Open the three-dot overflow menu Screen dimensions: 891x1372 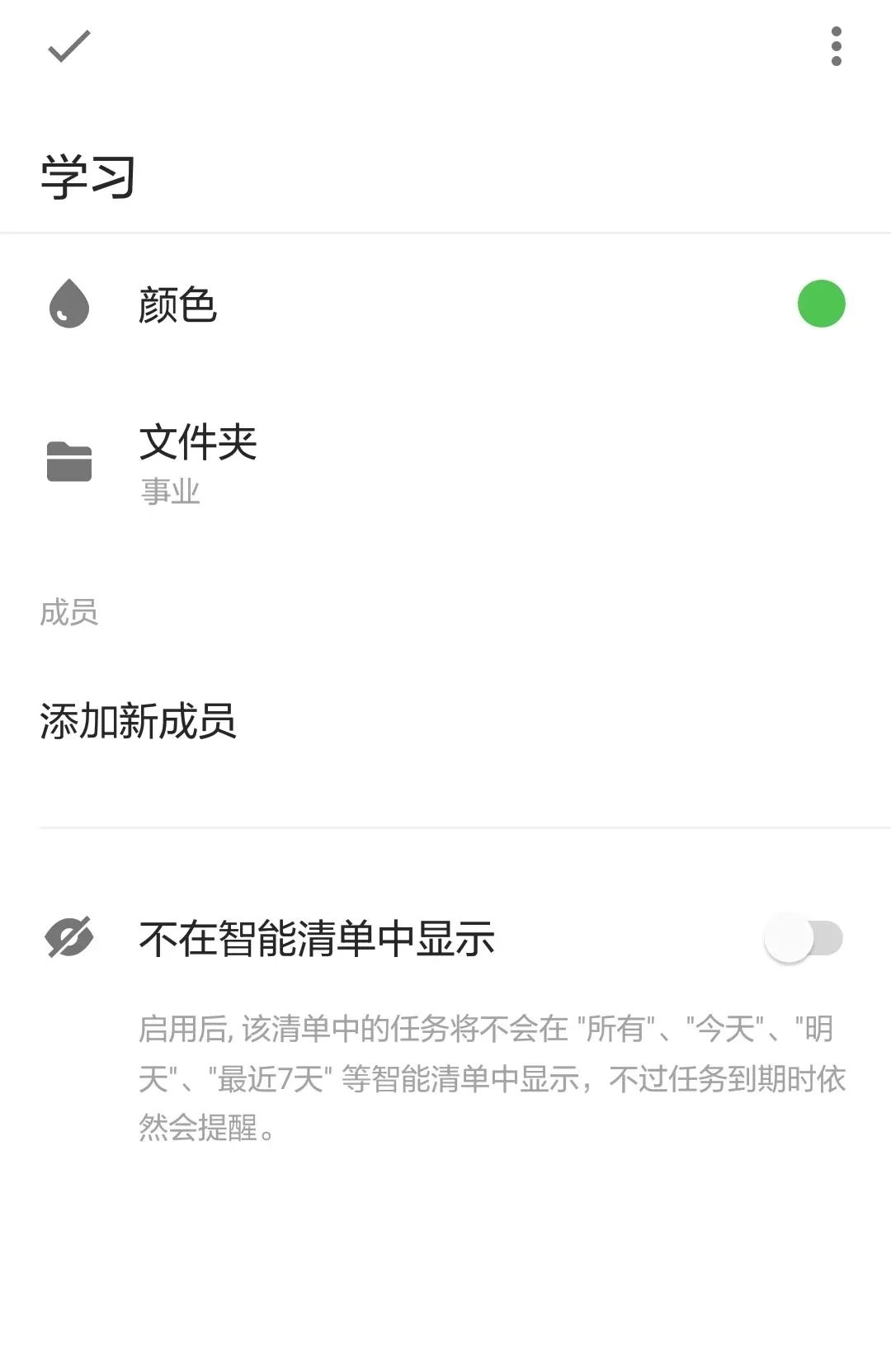coord(836,46)
